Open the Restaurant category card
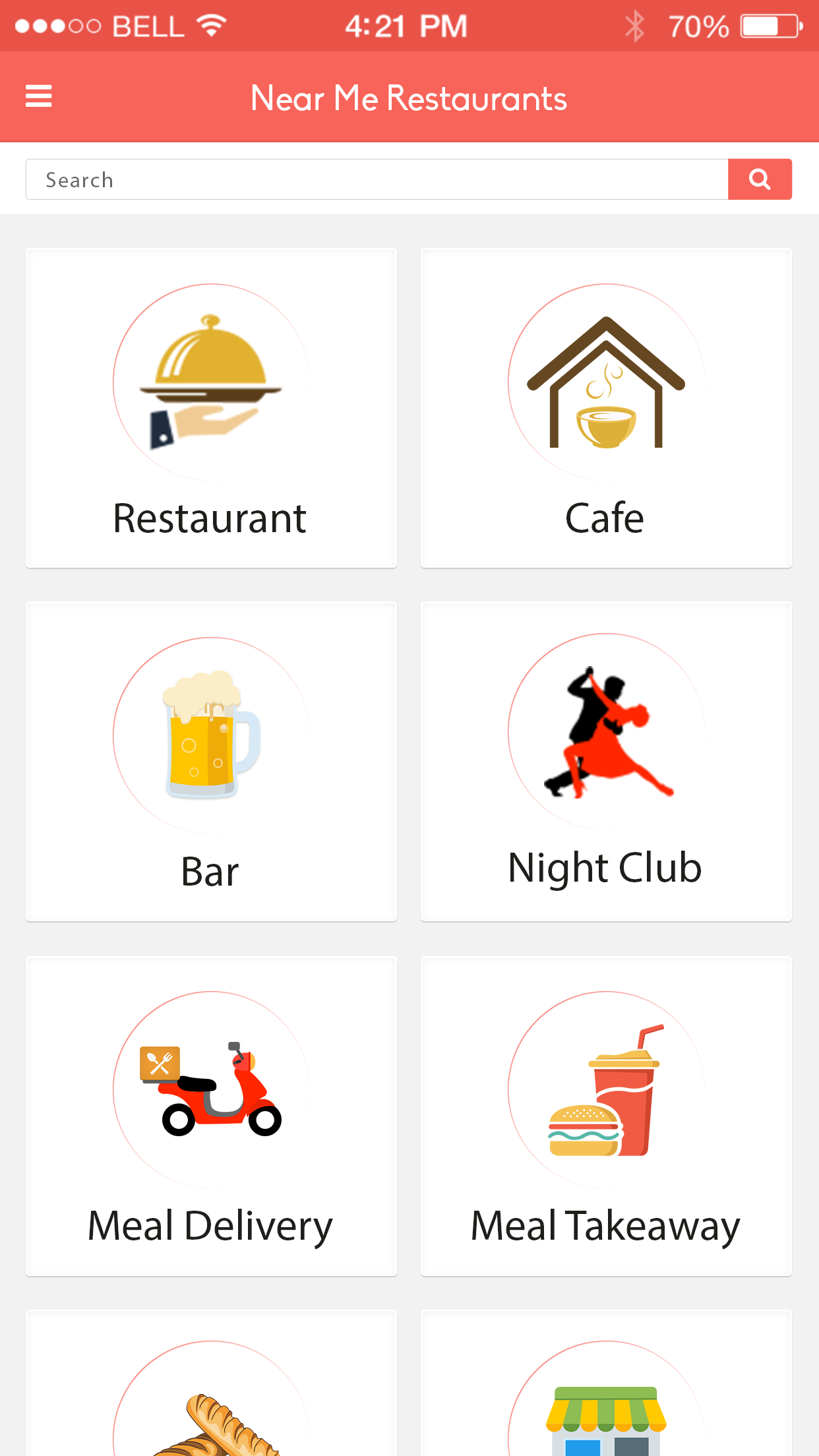 [x=211, y=408]
